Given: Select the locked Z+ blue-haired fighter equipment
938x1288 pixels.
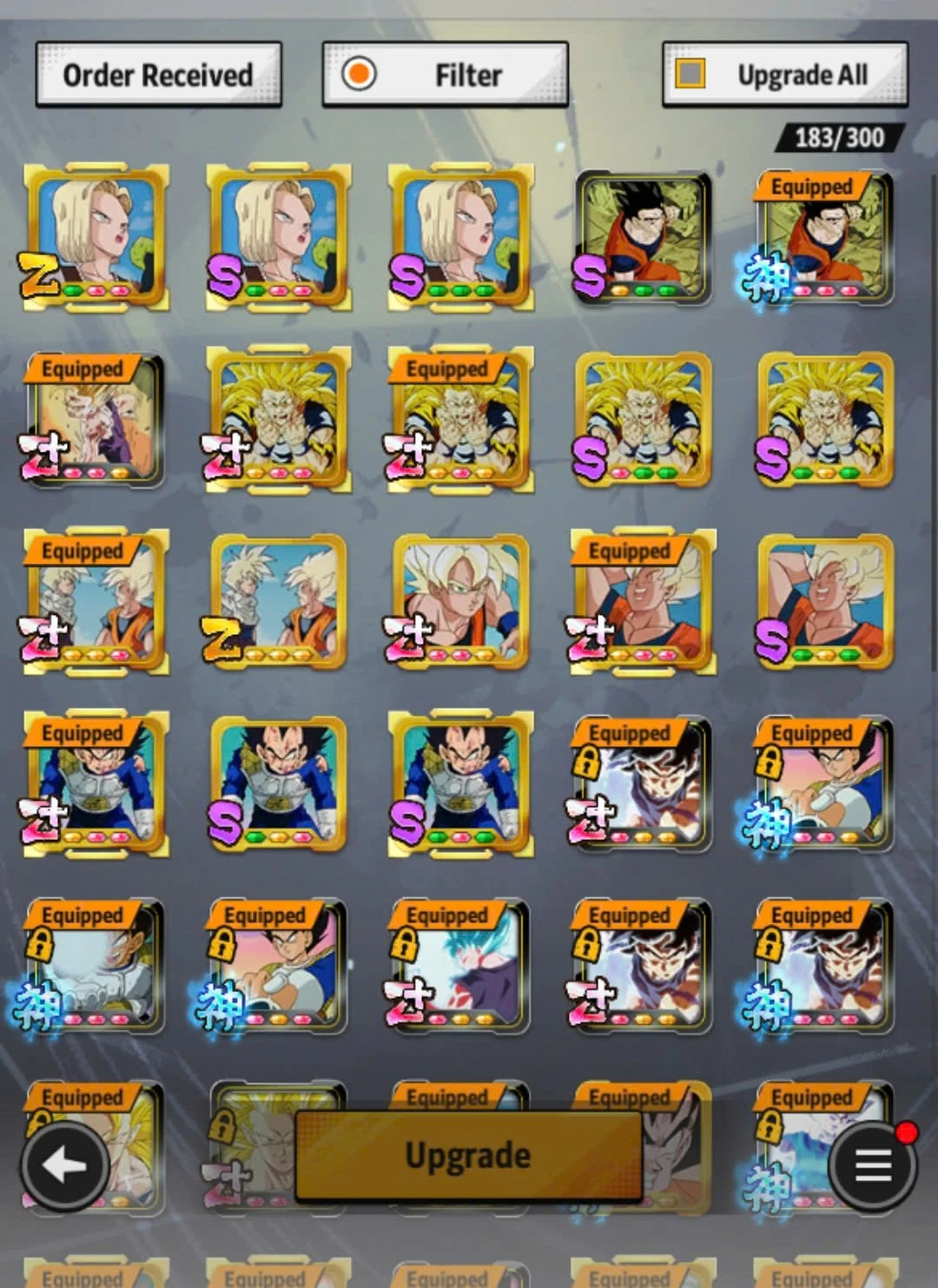Looking at the screenshot, I should 460,966.
